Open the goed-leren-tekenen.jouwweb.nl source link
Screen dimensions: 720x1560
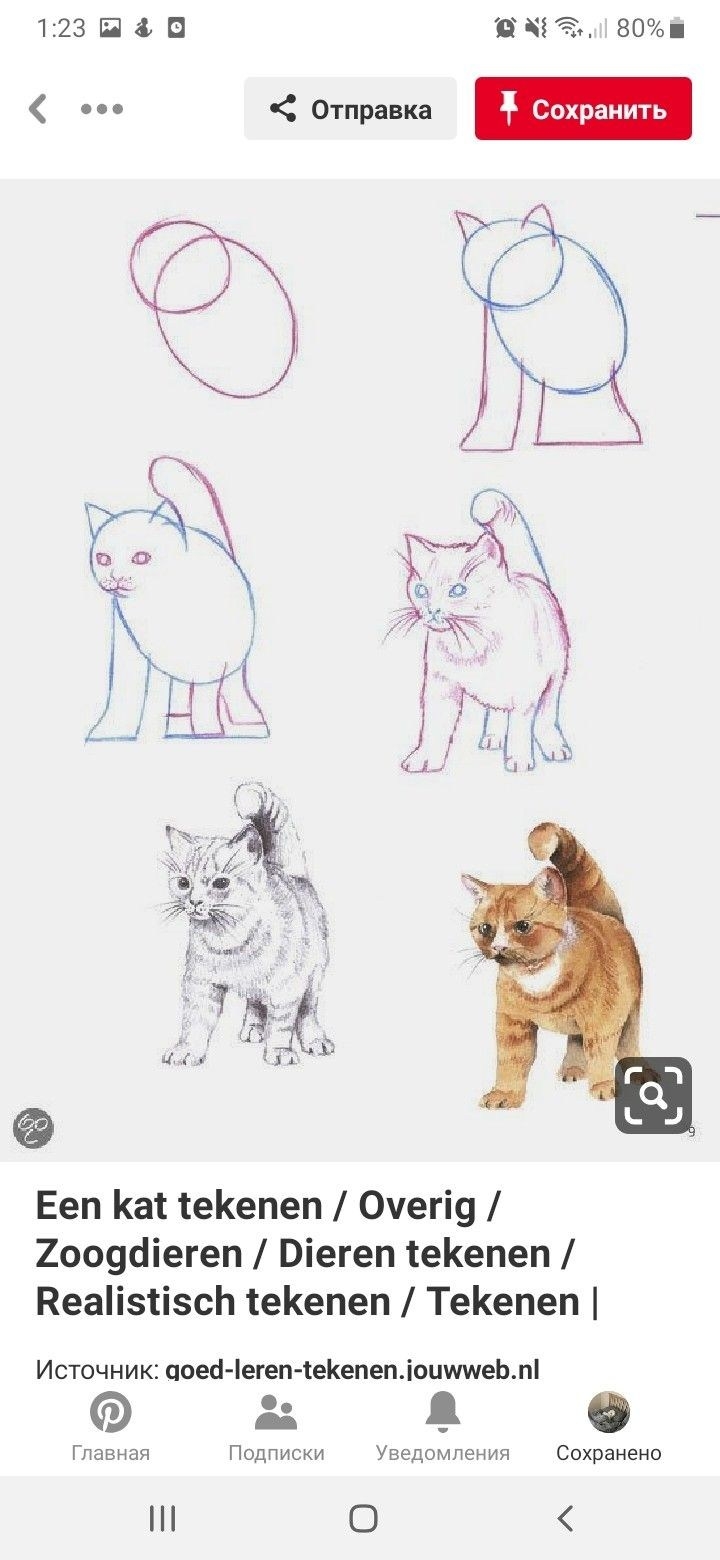point(352,1369)
